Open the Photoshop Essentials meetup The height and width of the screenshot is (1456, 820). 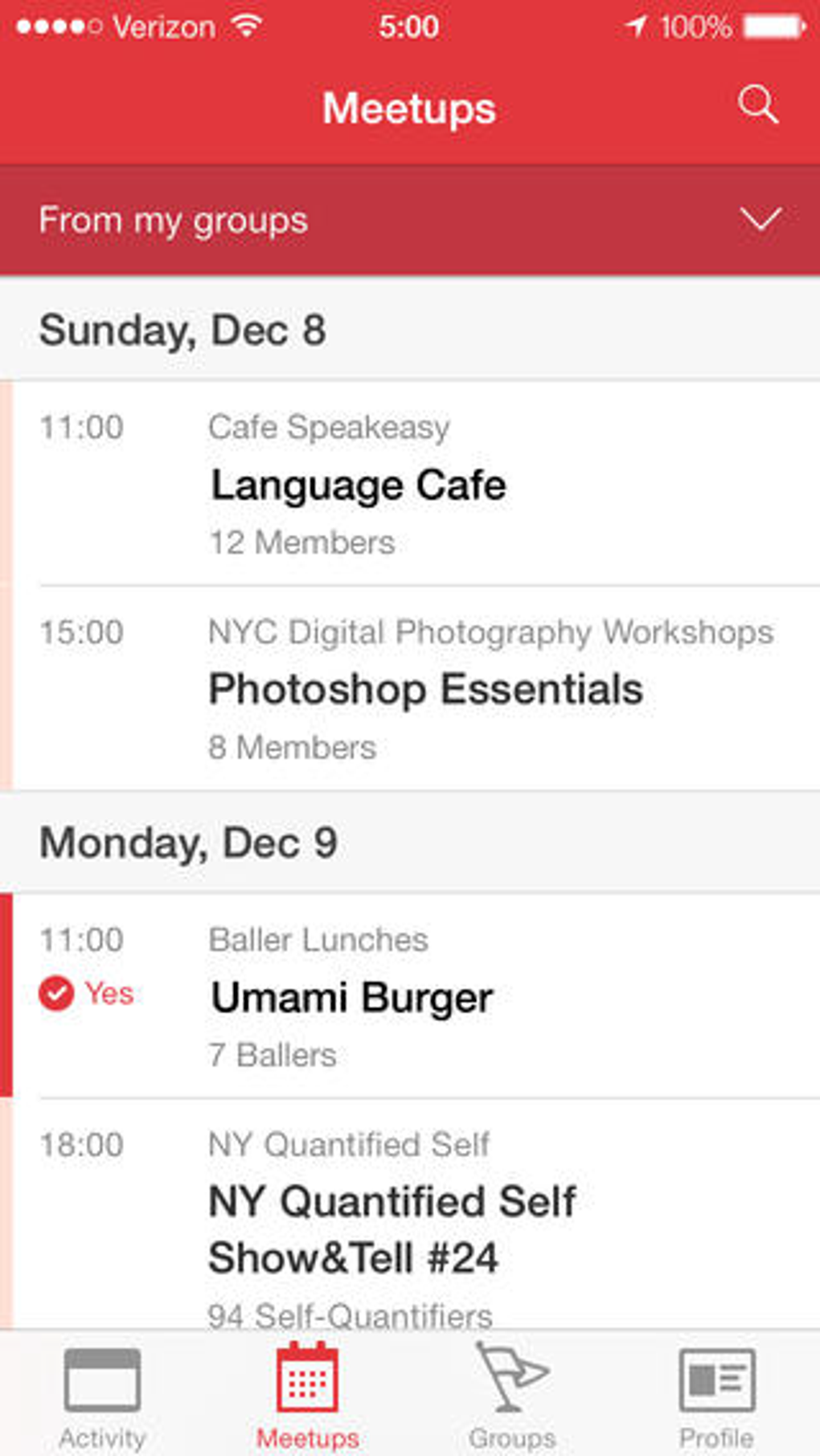[410, 688]
